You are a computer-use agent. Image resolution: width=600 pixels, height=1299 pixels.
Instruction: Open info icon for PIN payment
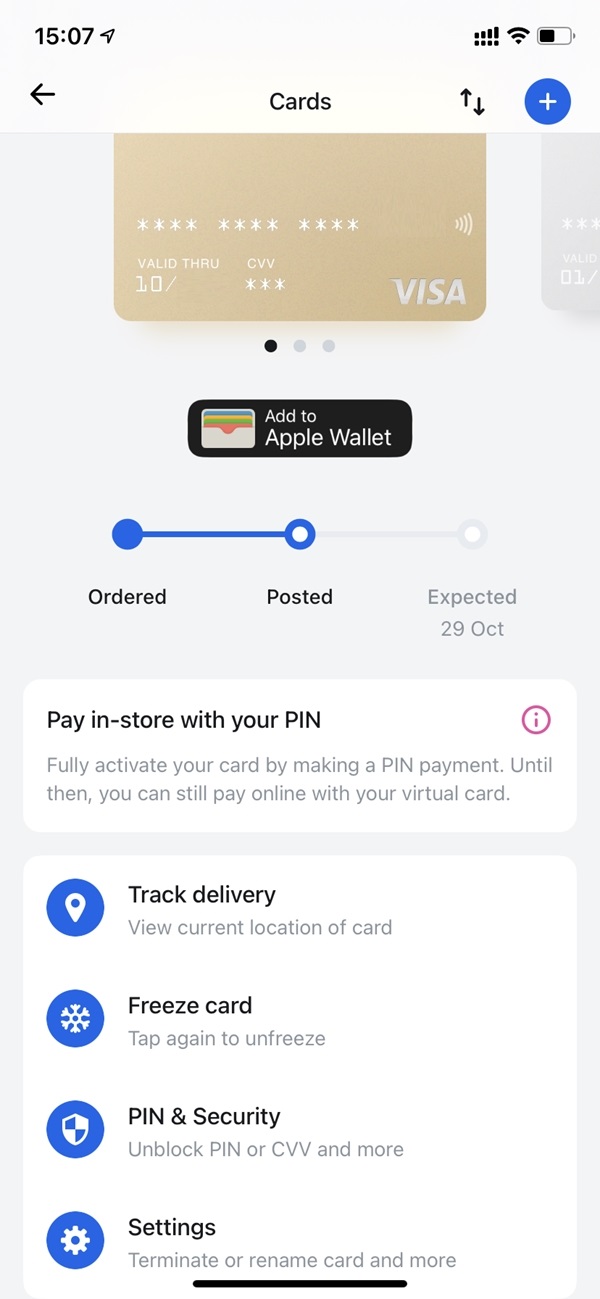click(x=536, y=719)
